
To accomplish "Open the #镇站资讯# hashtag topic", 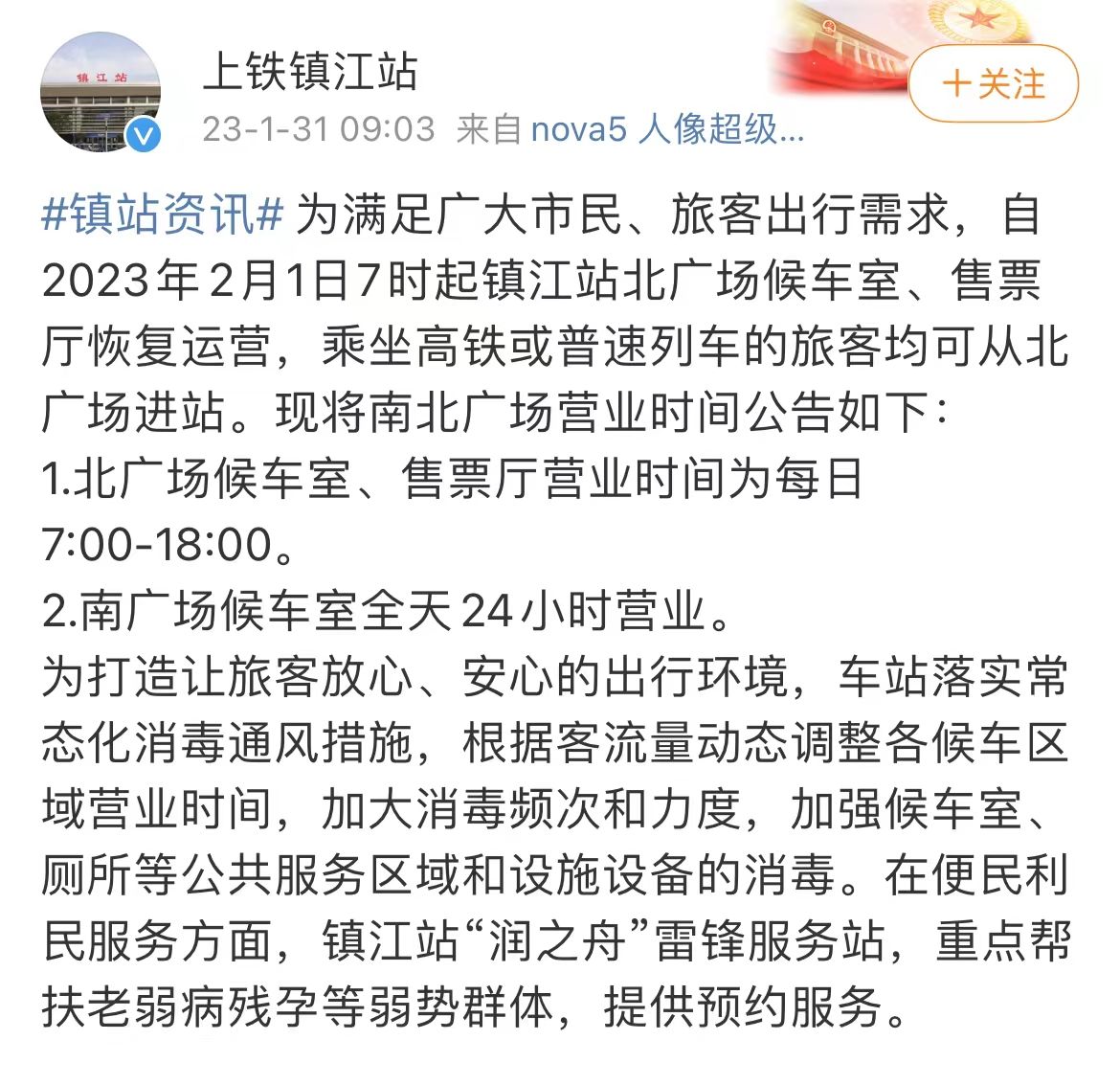I will click(x=163, y=215).
